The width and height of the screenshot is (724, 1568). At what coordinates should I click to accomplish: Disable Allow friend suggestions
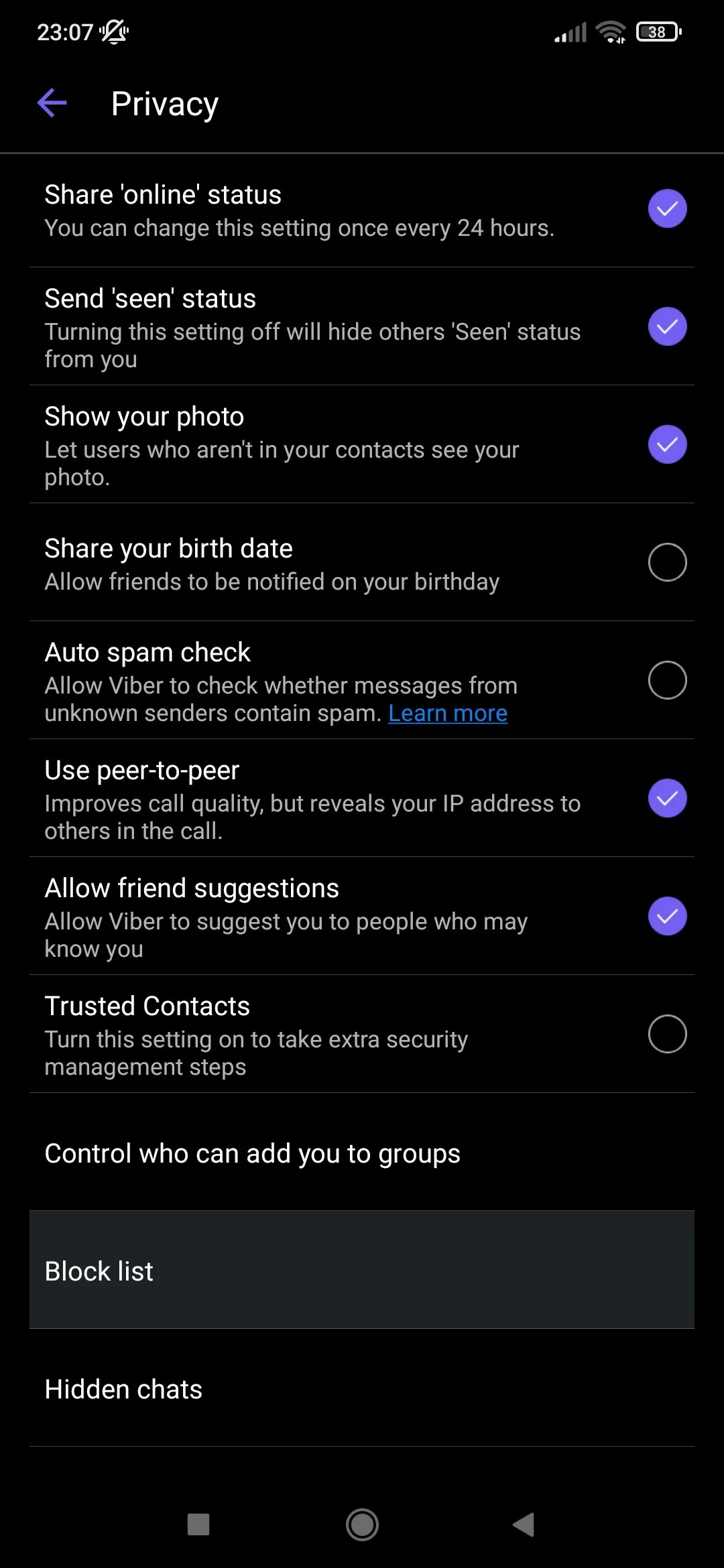pyautogui.click(x=667, y=915)
